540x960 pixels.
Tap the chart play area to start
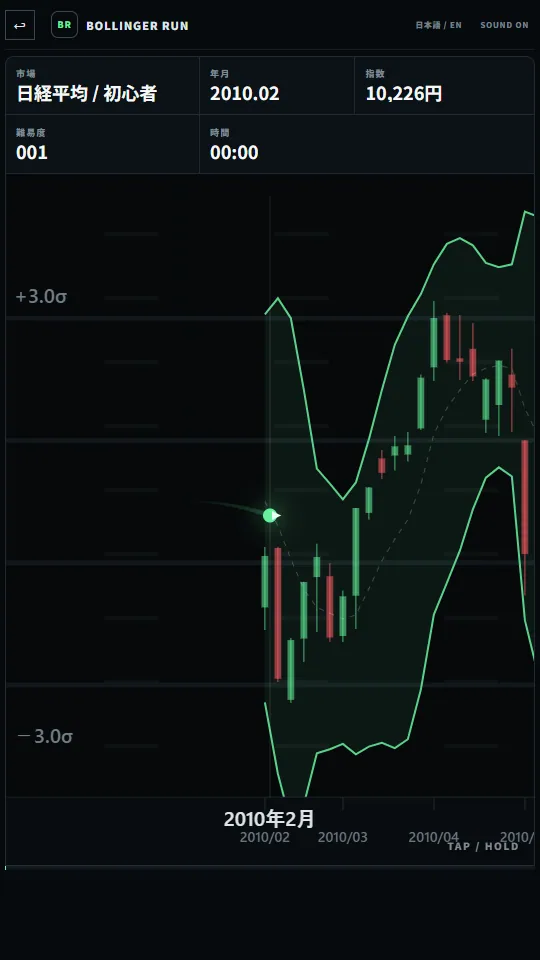coord(270,519)
